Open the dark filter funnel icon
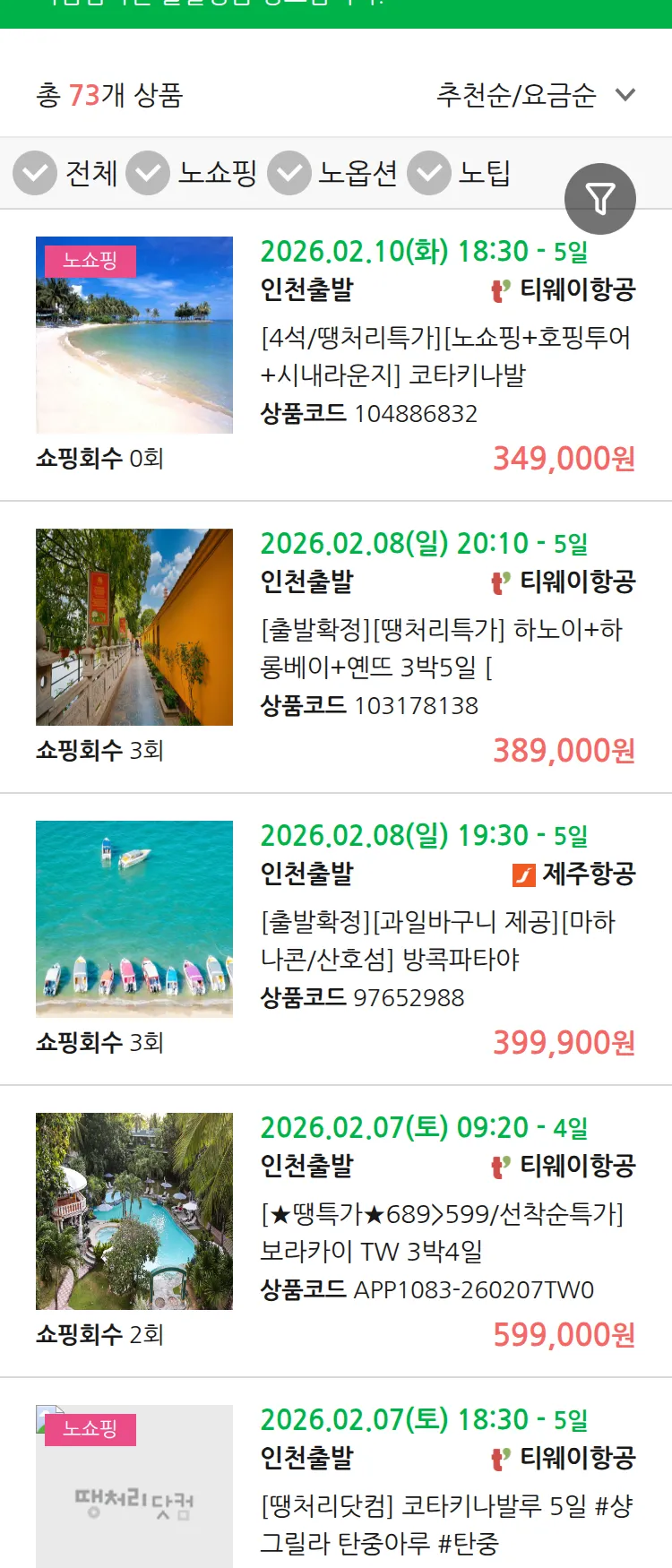Viewport: 672px width, 1568px height. point(600,198)
